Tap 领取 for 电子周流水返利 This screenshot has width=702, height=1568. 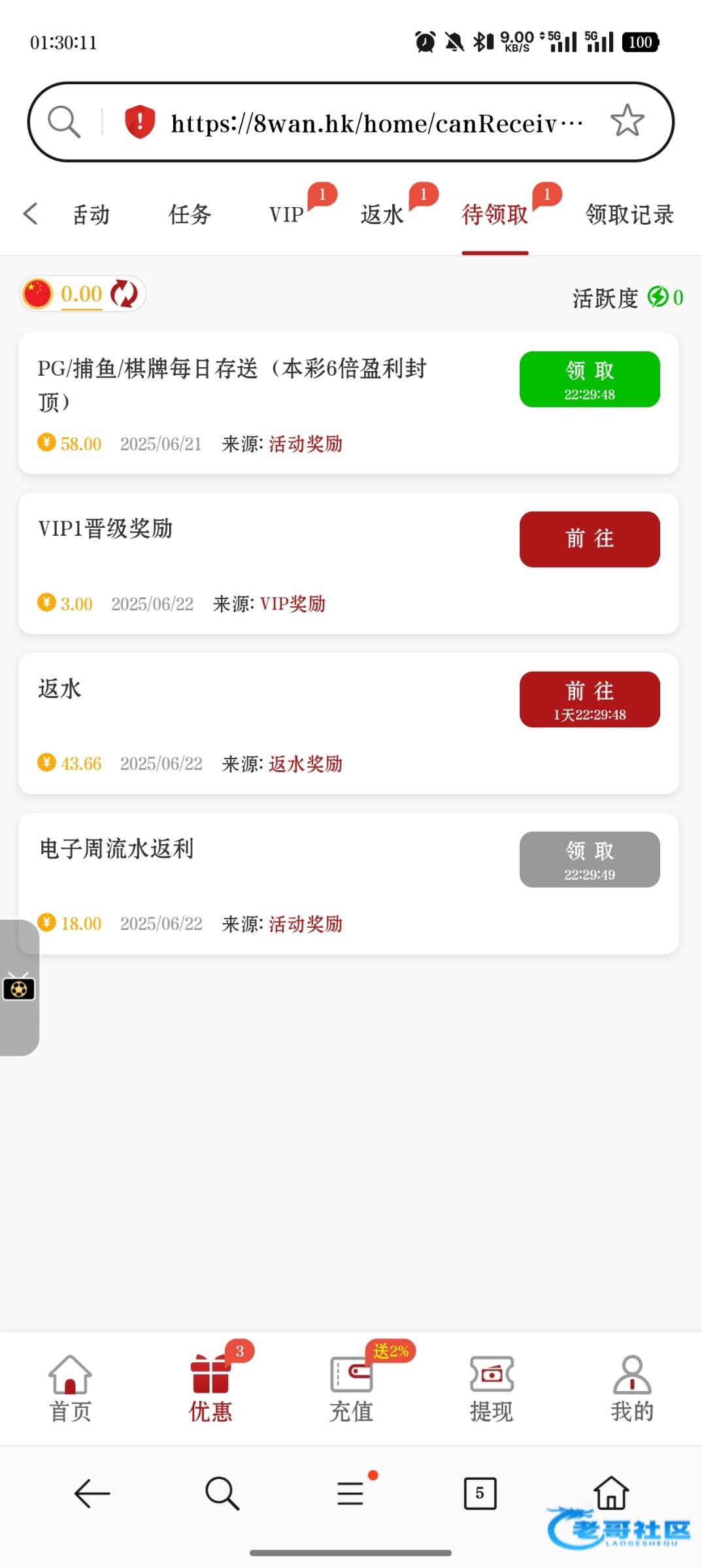590,860
